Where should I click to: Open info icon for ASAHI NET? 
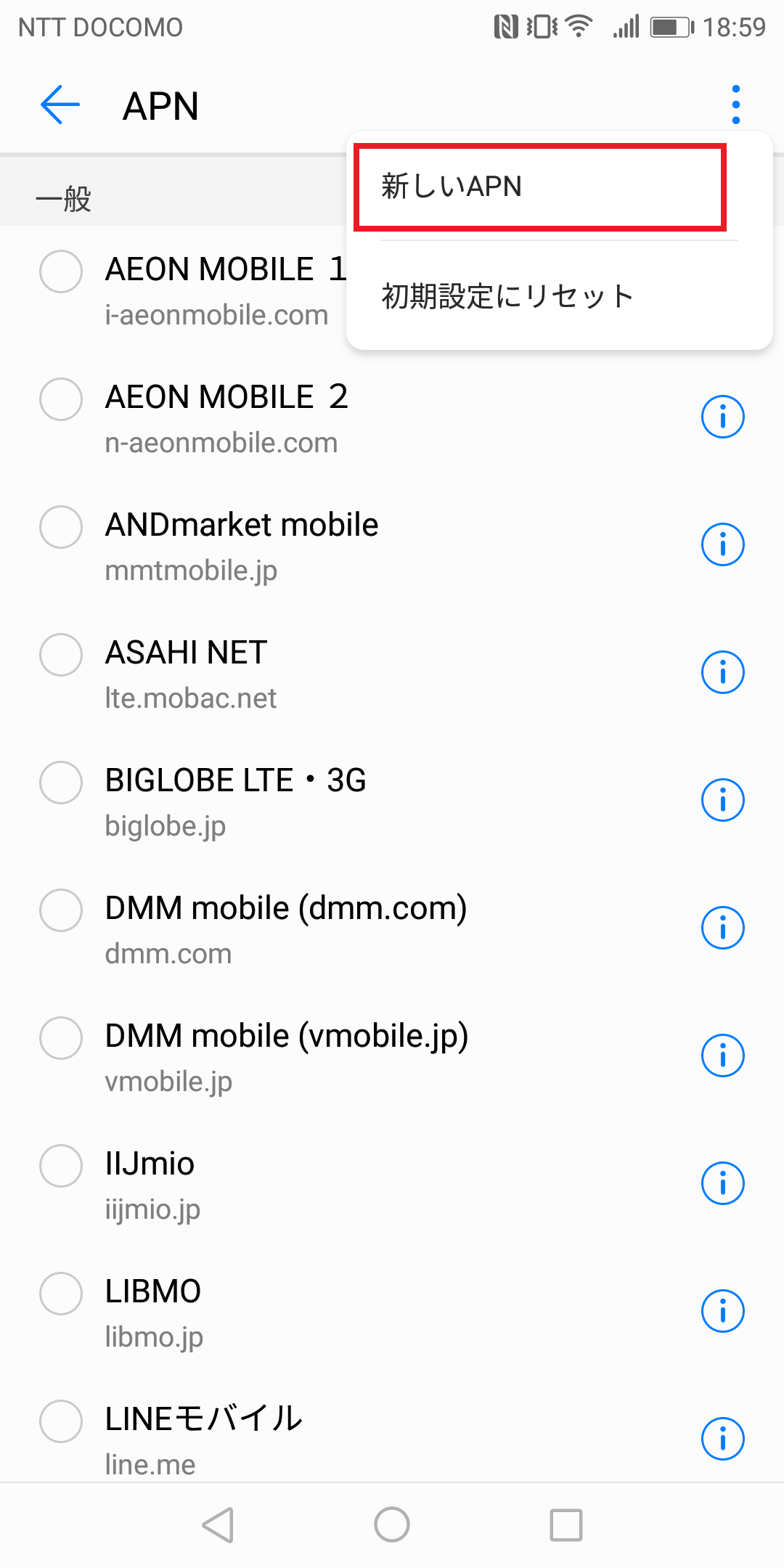click(x=722, y=672)
